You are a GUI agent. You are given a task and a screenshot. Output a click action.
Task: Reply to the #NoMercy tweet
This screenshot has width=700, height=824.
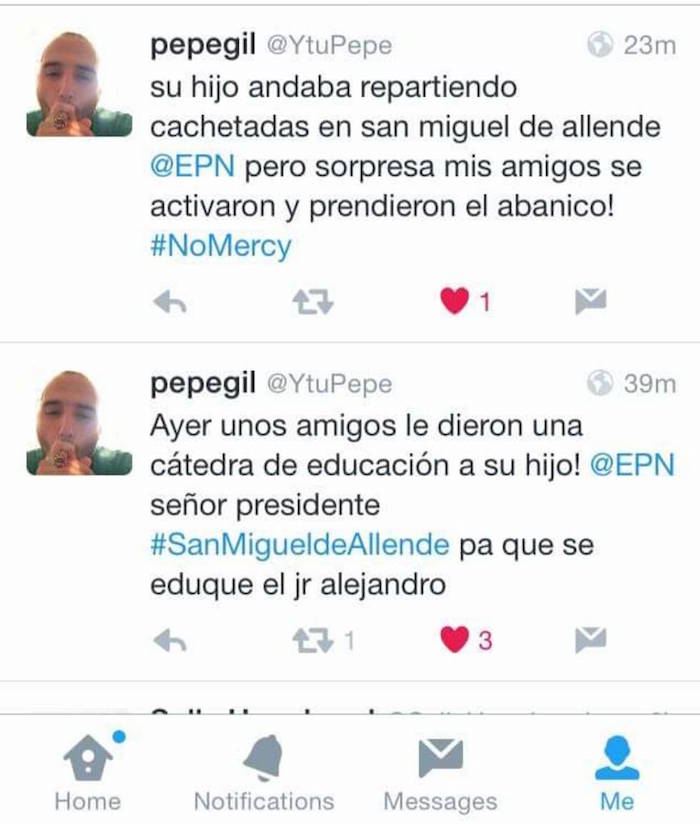(x=171, y=301)
